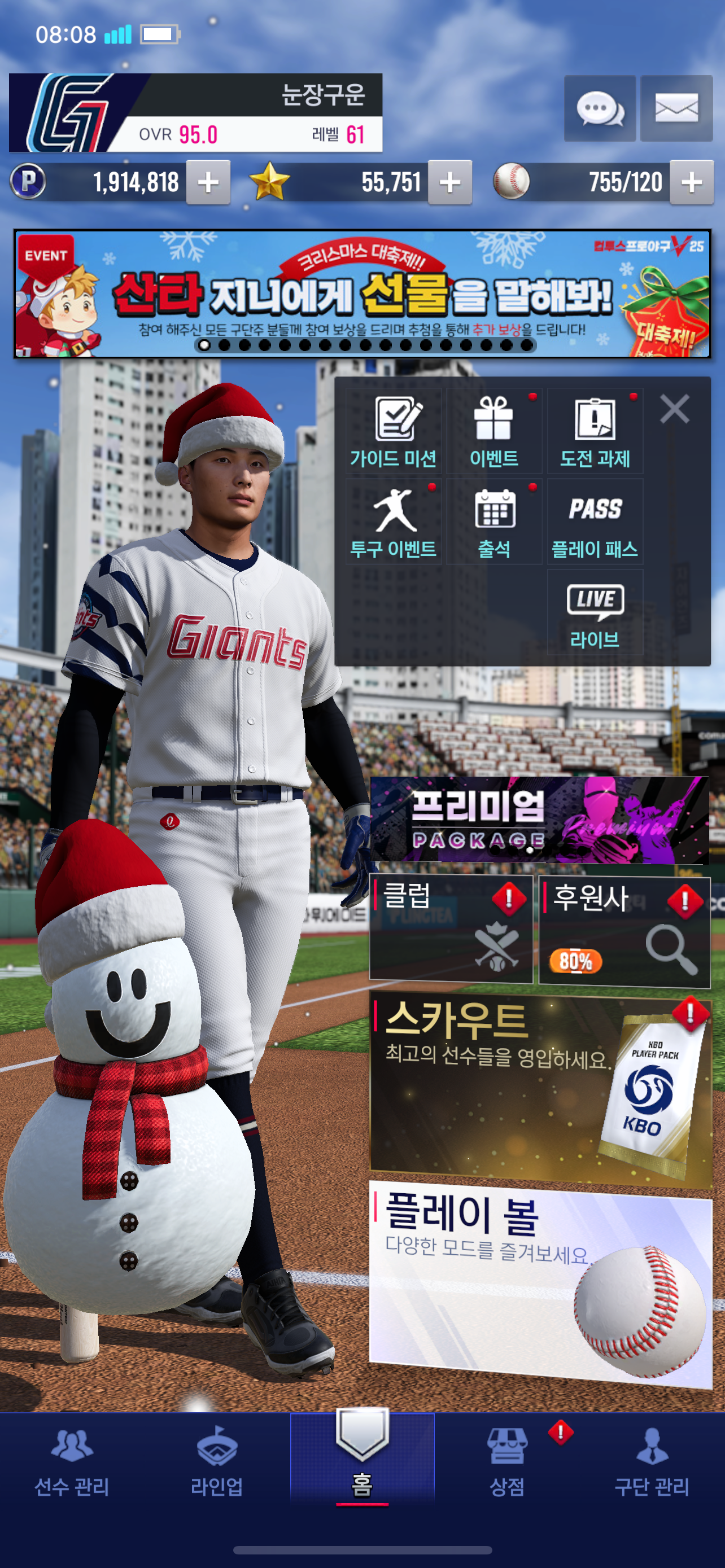Open 플레이 패스 play pass
Viewport: 725px width, 1568px height.
click(595, 522)
